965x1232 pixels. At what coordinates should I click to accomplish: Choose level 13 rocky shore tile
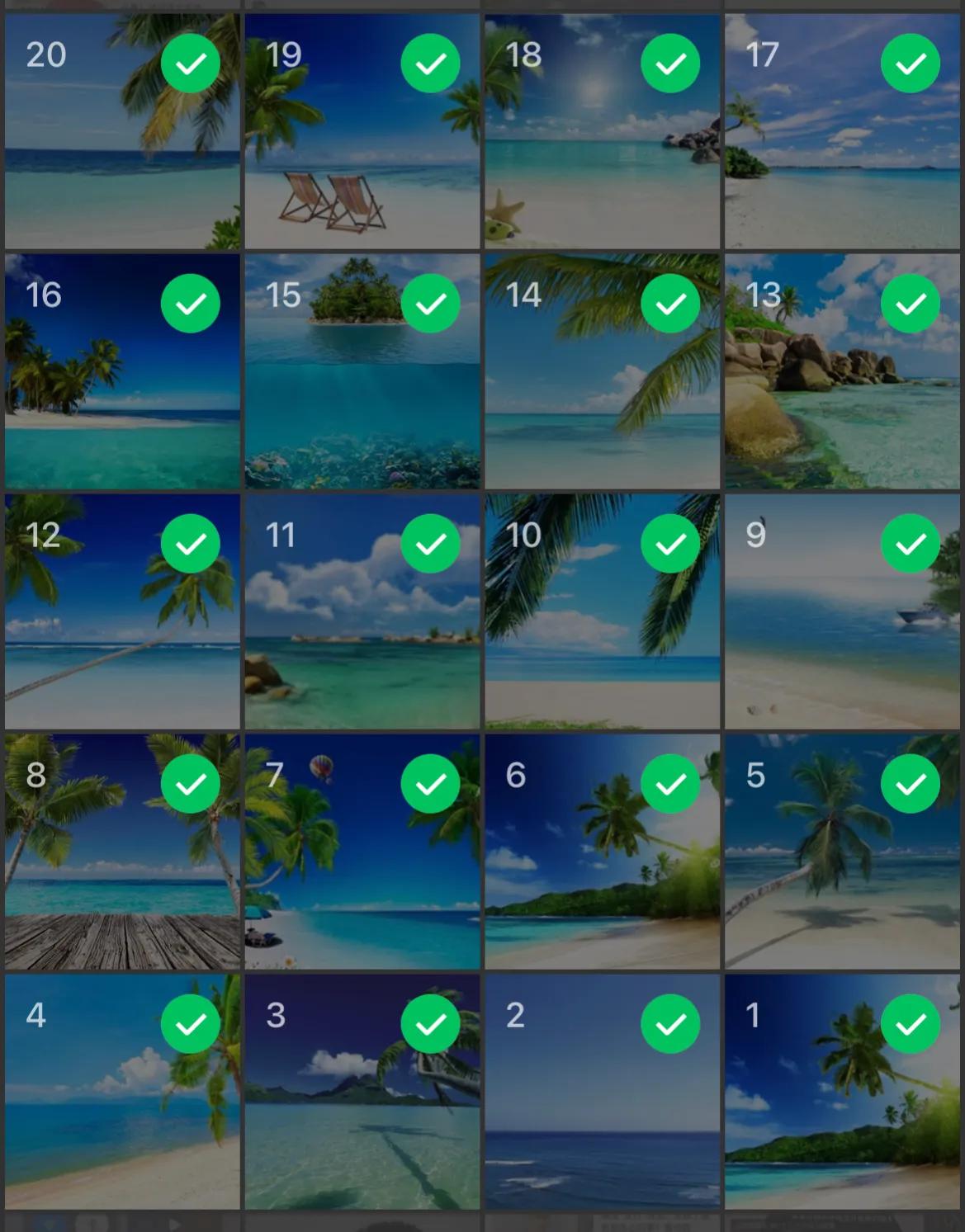[842, 371]
